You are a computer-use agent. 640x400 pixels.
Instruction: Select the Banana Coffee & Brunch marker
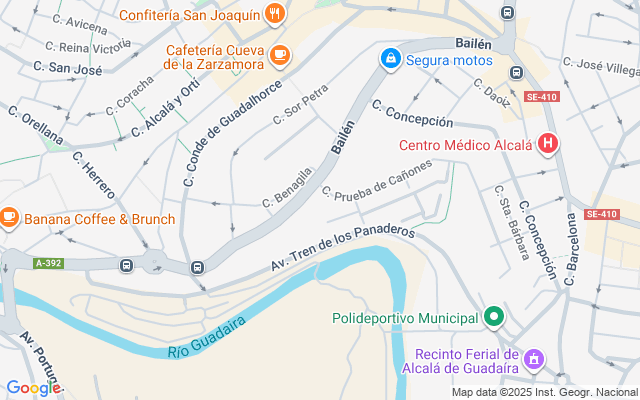pos(9,218)
